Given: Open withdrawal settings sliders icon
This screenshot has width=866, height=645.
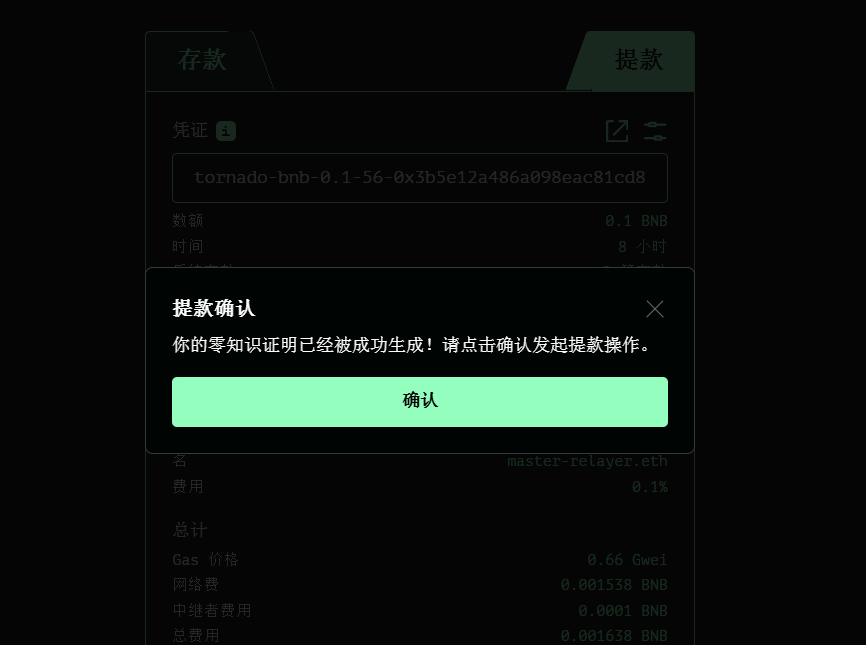Looking at the screenshot, I should click(x=655, y=131).
